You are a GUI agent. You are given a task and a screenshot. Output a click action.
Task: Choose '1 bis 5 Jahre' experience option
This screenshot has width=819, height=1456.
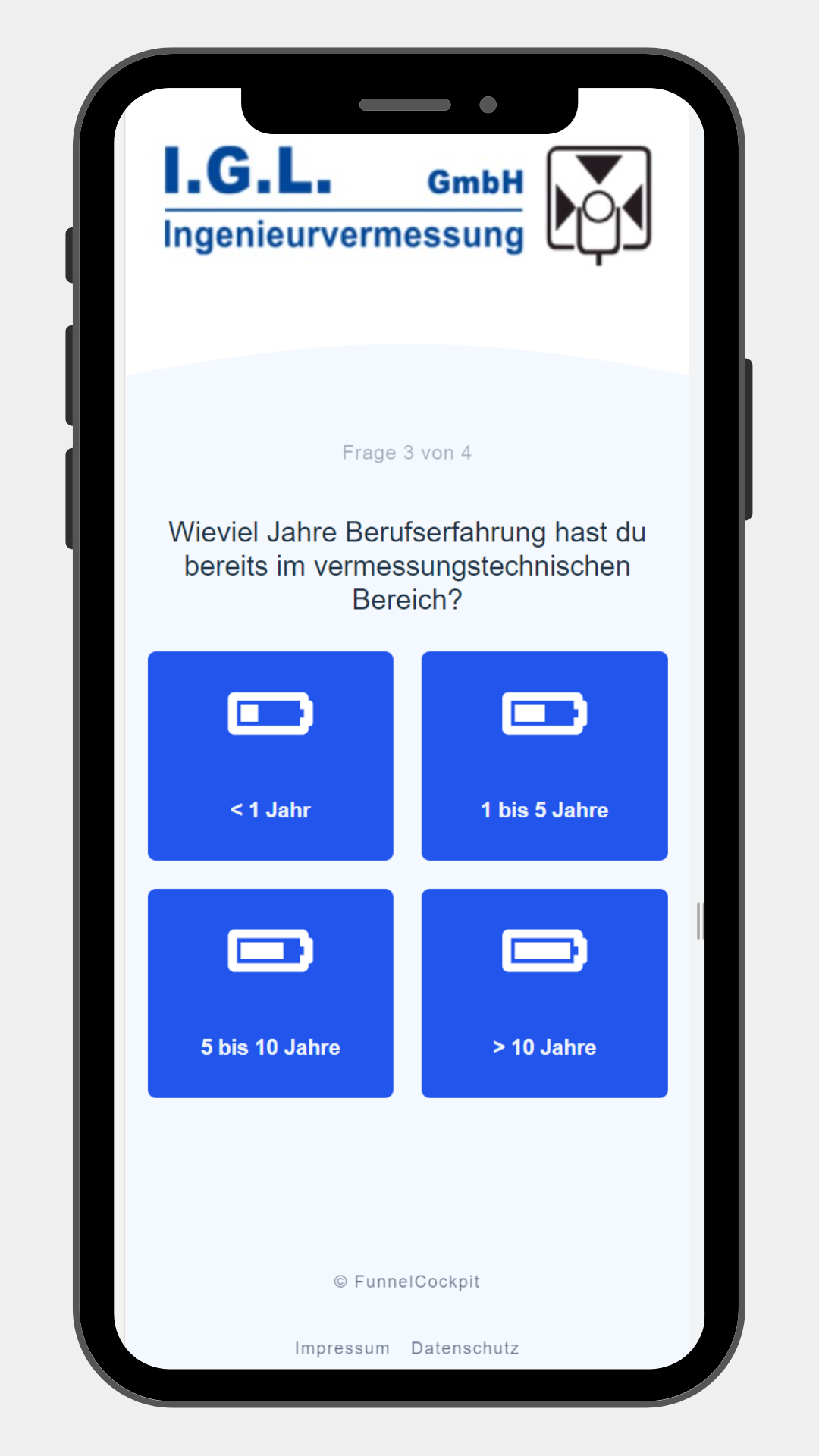(544, 756)
